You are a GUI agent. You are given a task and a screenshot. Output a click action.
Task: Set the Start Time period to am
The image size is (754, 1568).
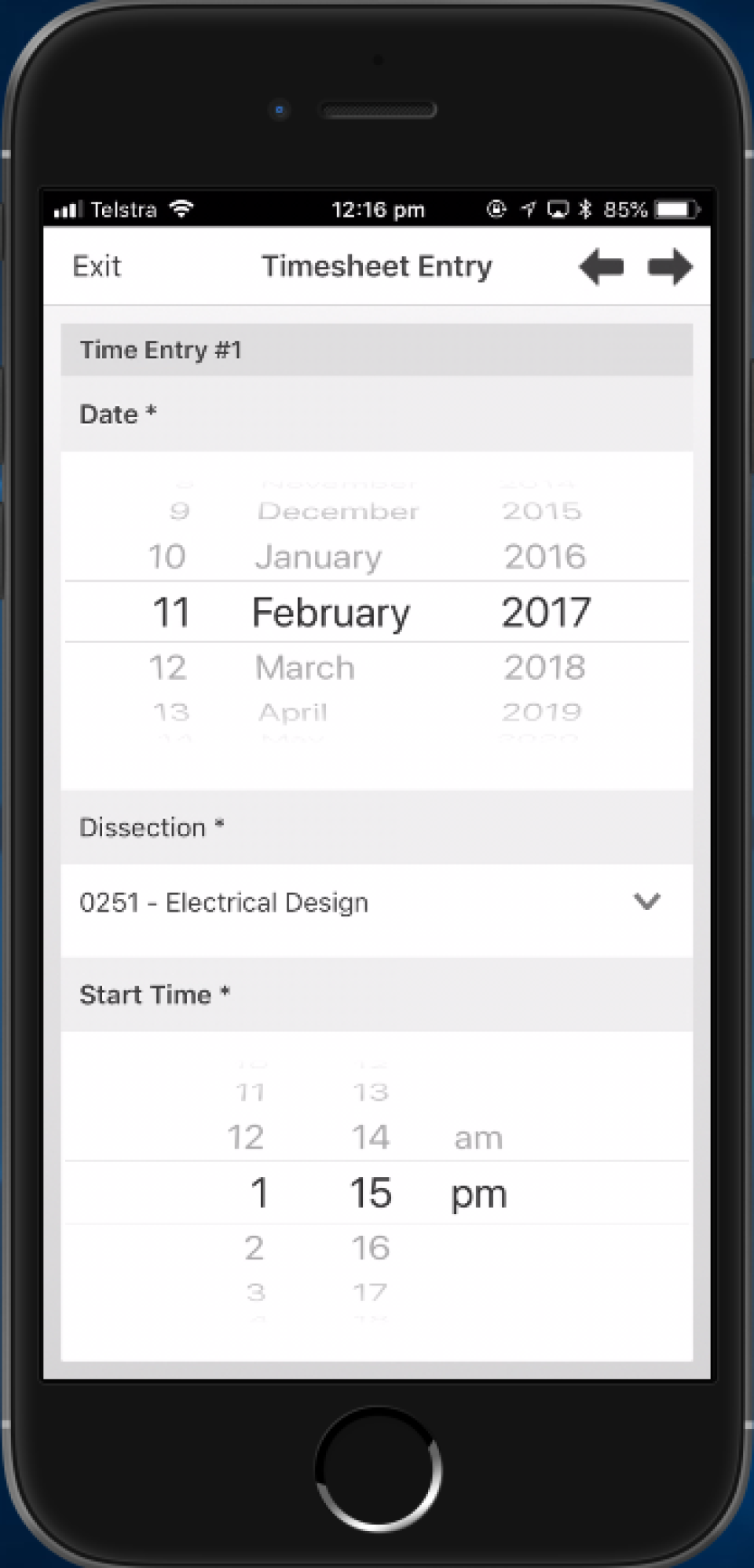coord(478,1138)
